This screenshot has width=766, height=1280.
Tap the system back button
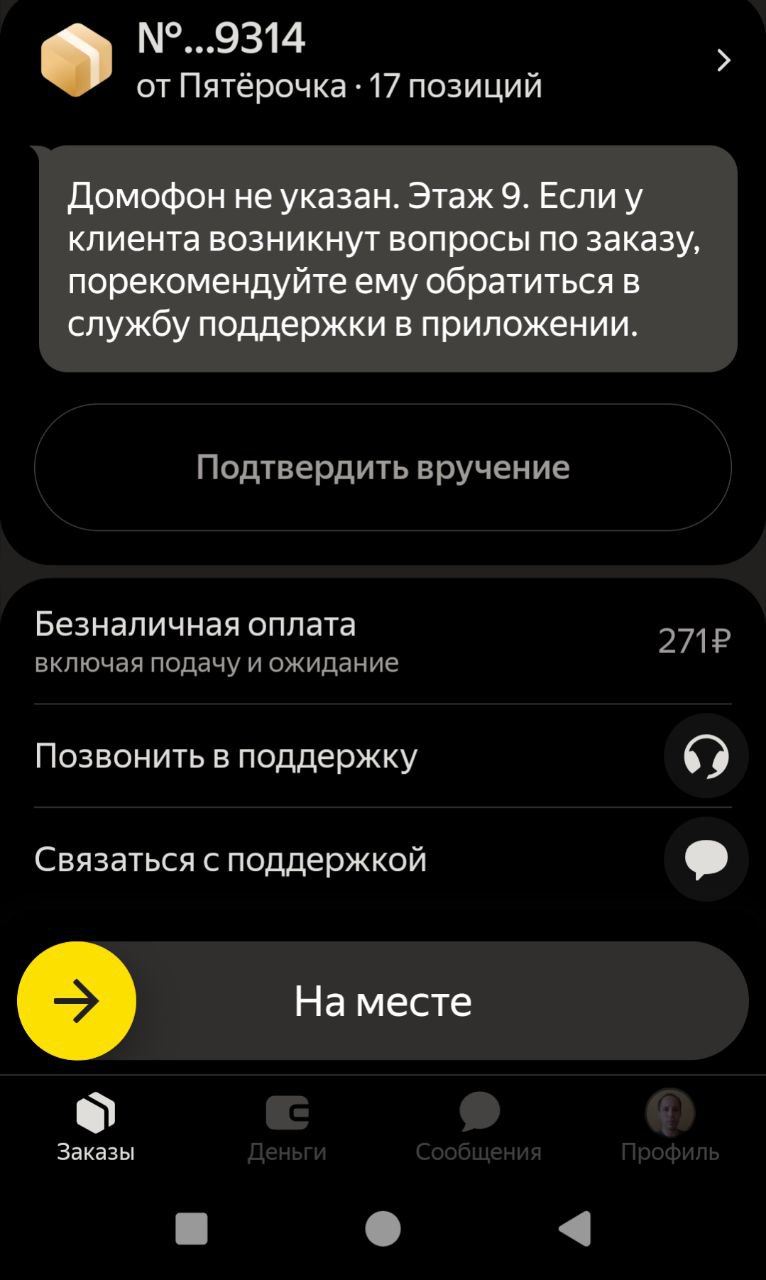coord(574,1228)
